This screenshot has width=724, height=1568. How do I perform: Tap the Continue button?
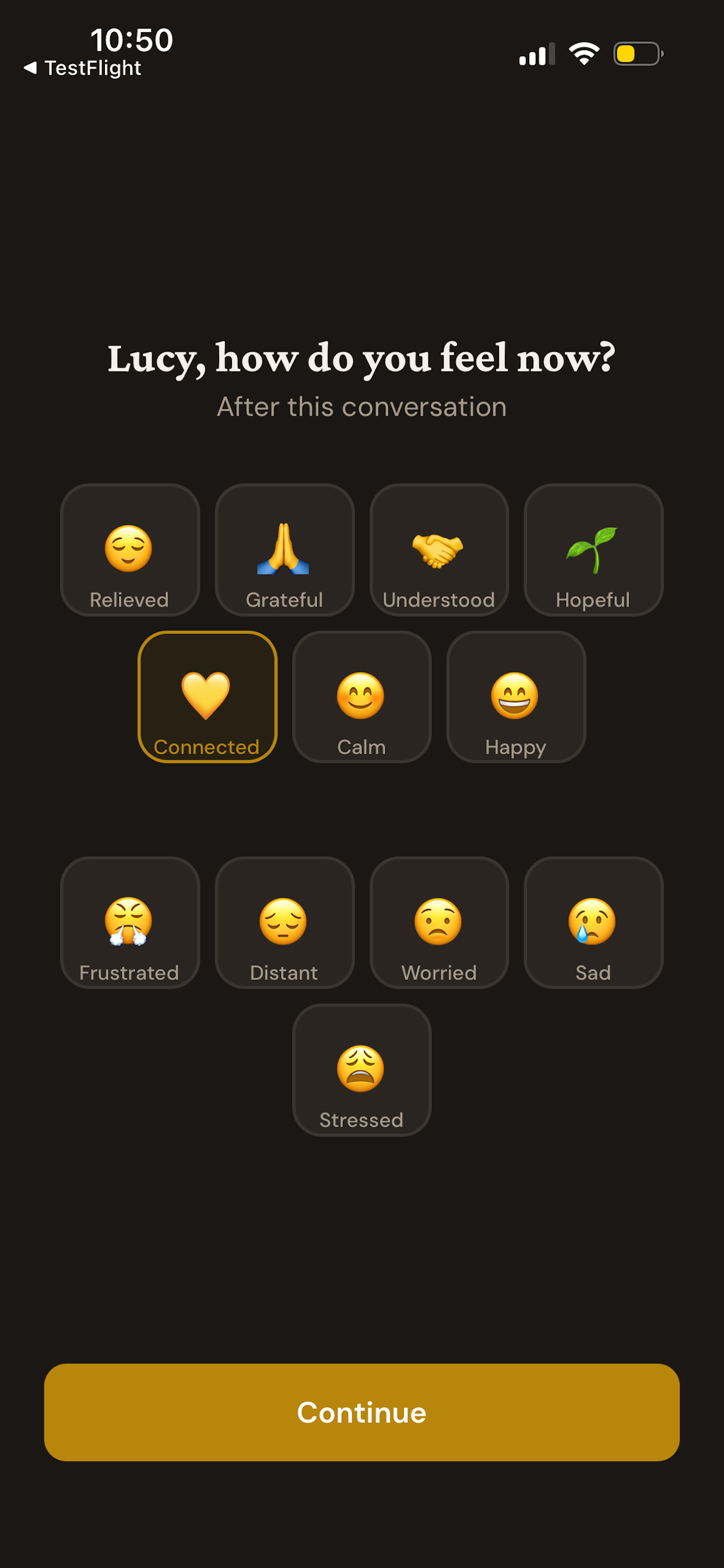pyautogui.click(x=361, y=1412)
